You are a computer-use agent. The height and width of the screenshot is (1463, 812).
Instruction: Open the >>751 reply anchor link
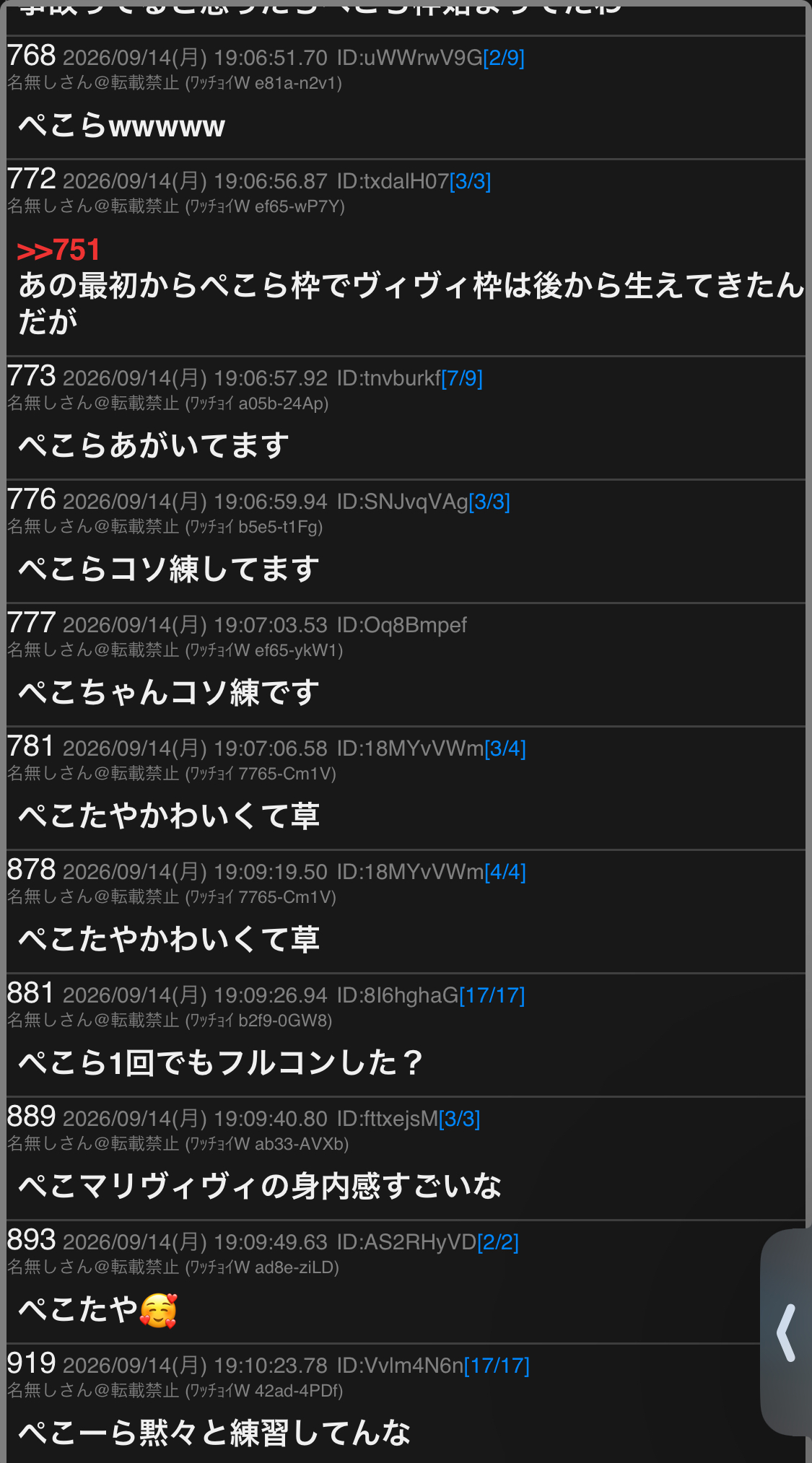coord(58,250)
